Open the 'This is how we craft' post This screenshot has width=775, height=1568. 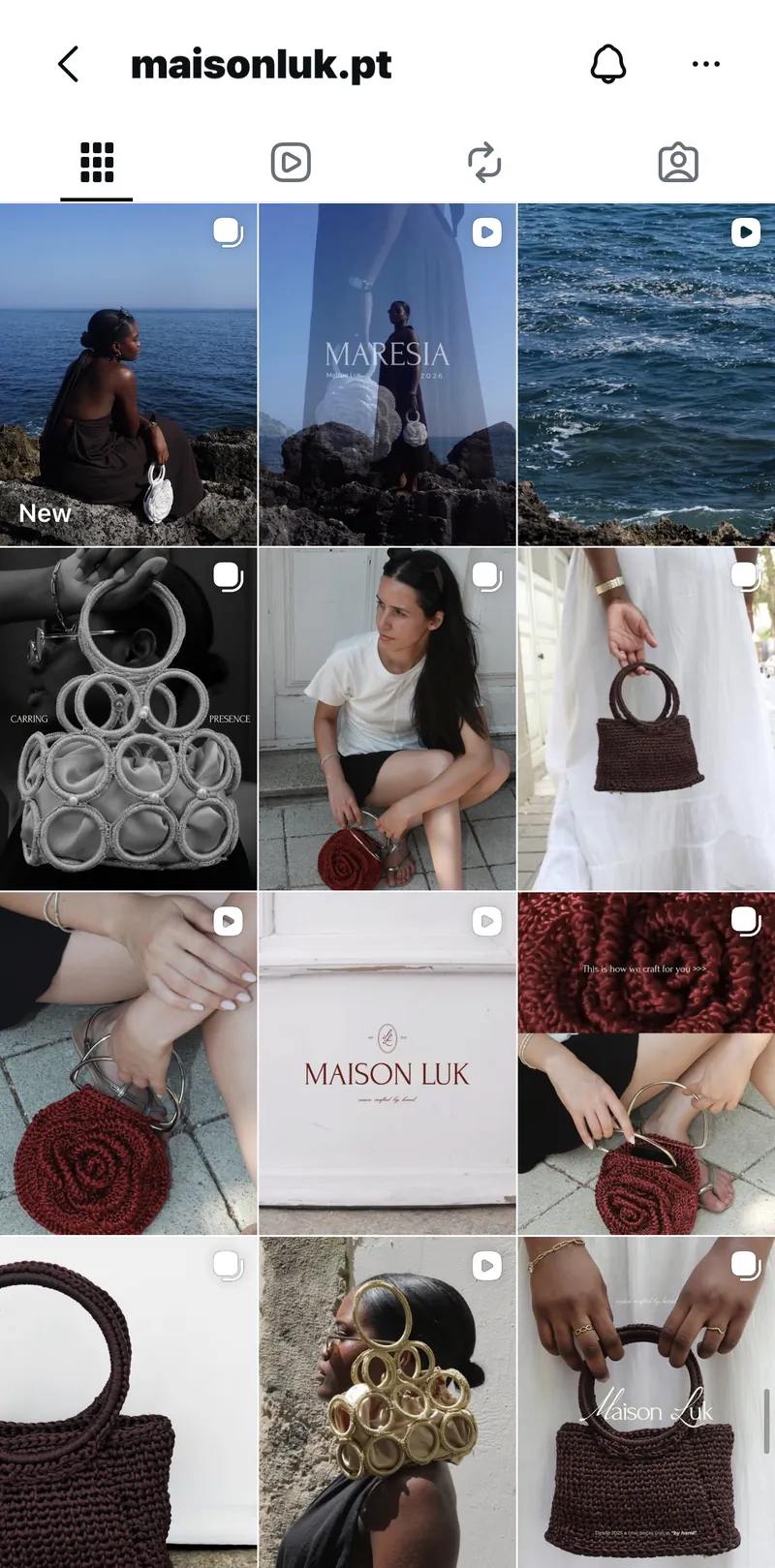pos(646,1063)
